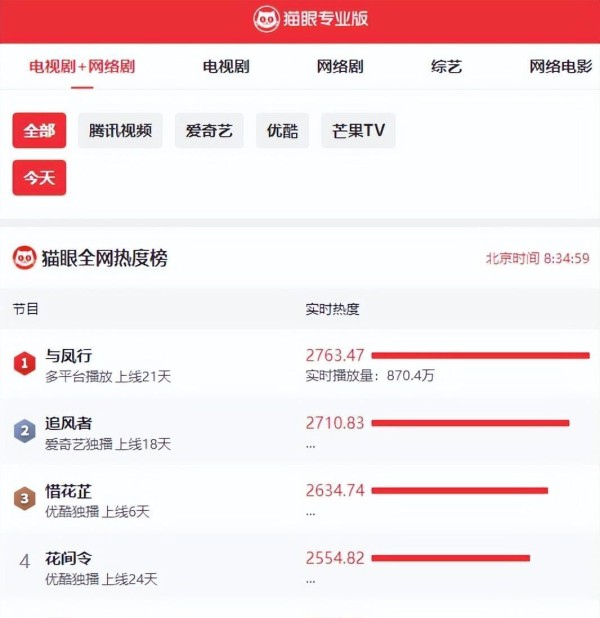Open the 惜花芷 show details

[x=70, y=492]
